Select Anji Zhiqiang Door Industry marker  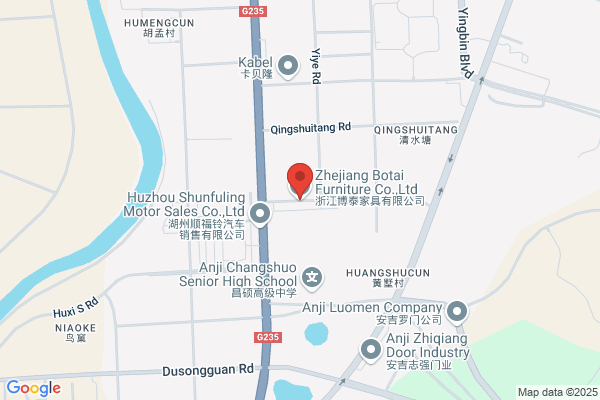[370, 350]
